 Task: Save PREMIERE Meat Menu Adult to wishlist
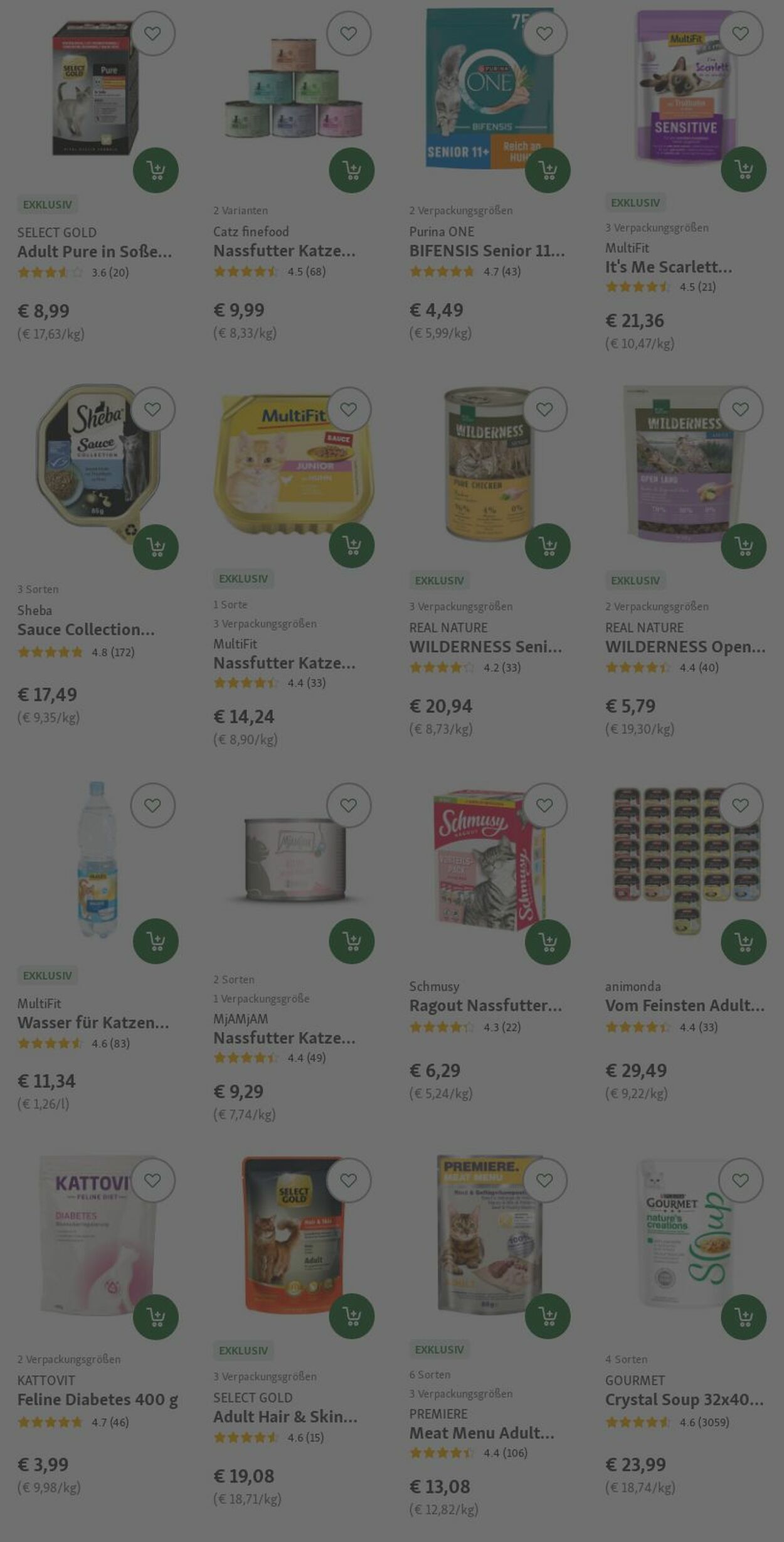click(x=544, y=1181)
